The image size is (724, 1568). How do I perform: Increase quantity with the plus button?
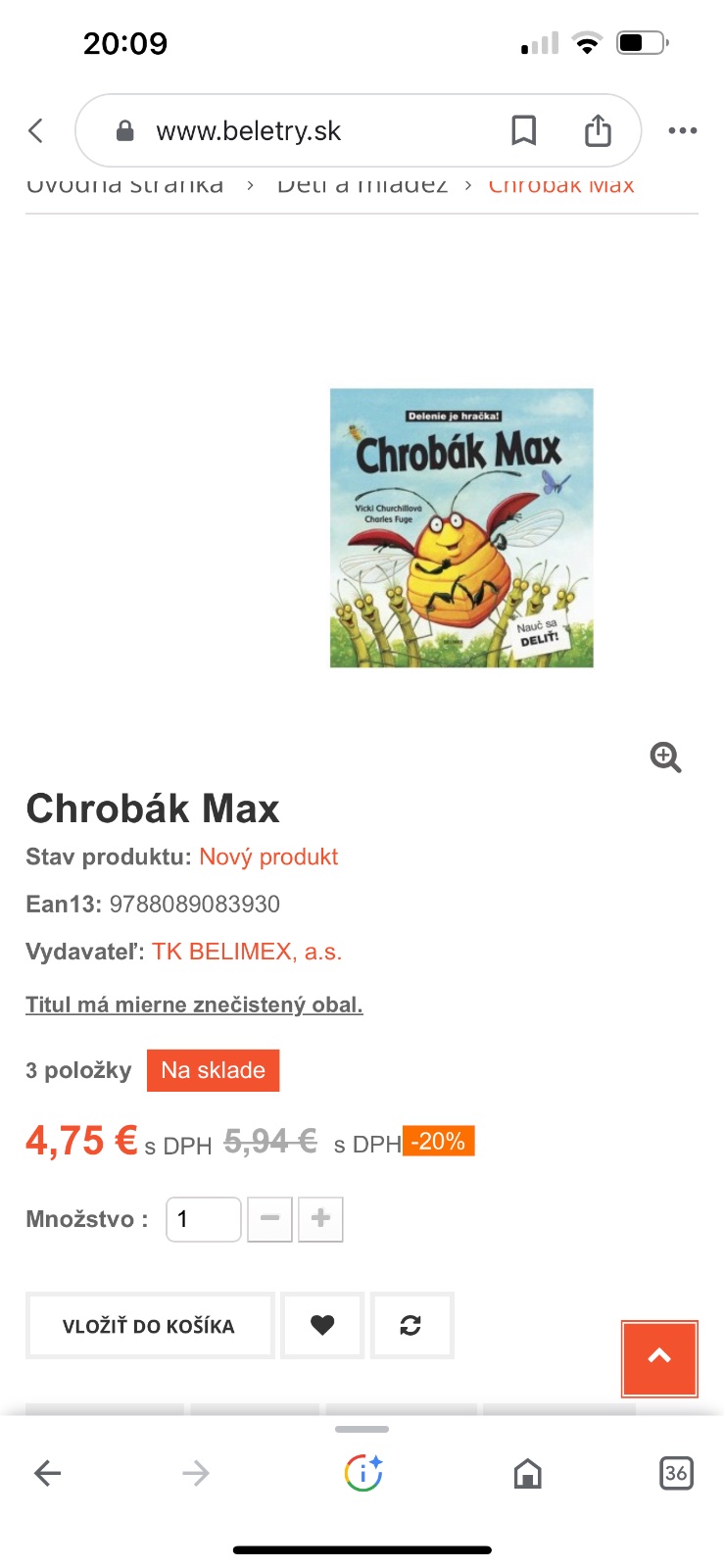(320, 1219)
